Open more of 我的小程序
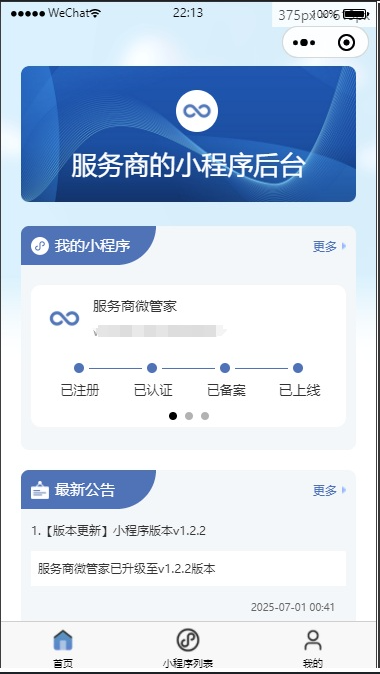380x674 pixels. click(x=329, y=247)
